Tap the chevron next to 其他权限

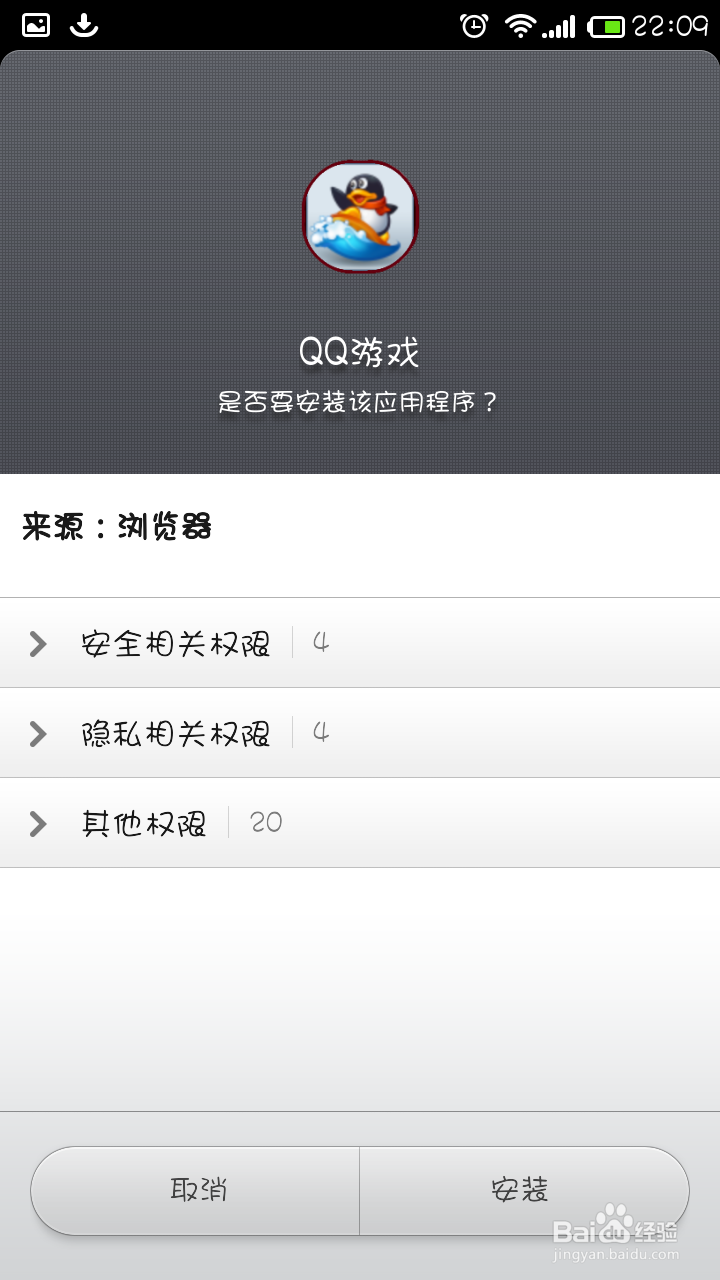[x=38, y=822]
